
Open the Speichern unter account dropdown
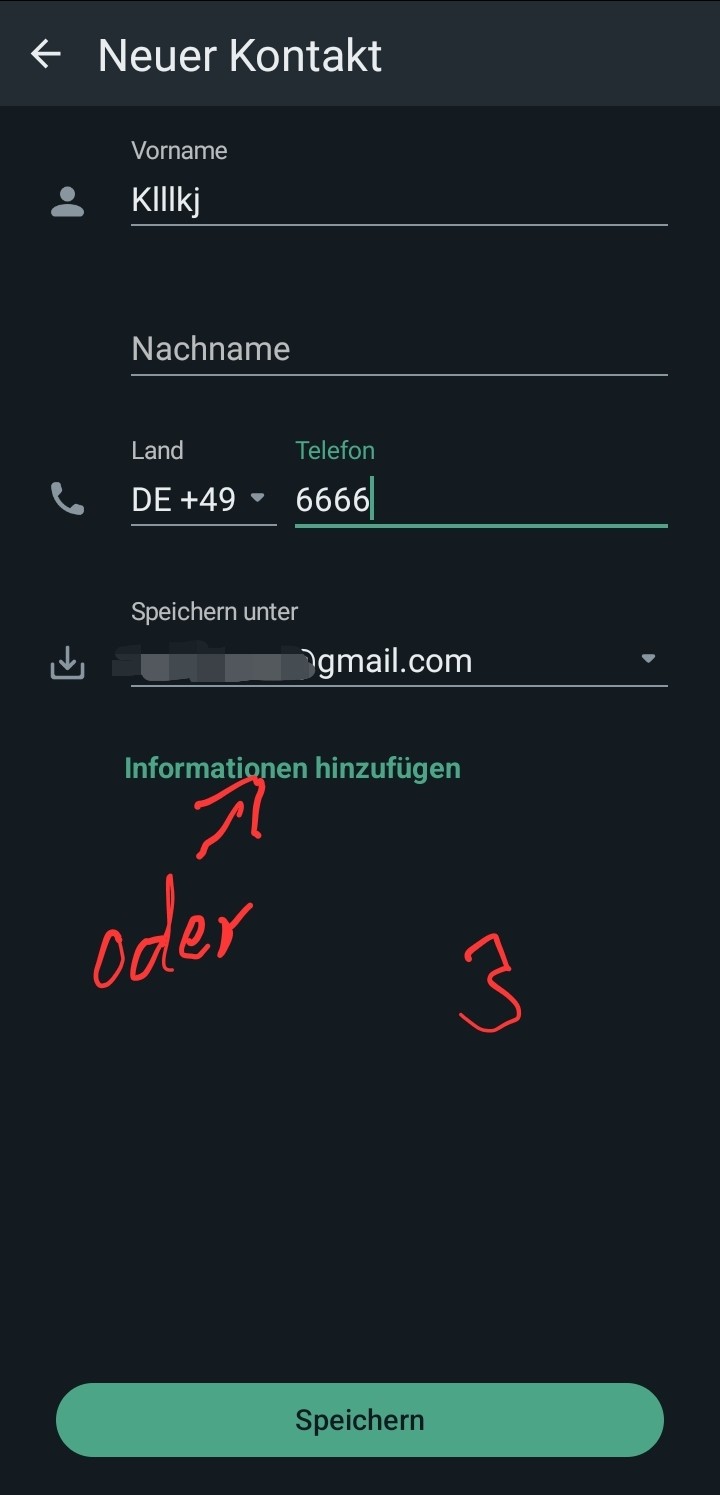coord(398,660)
